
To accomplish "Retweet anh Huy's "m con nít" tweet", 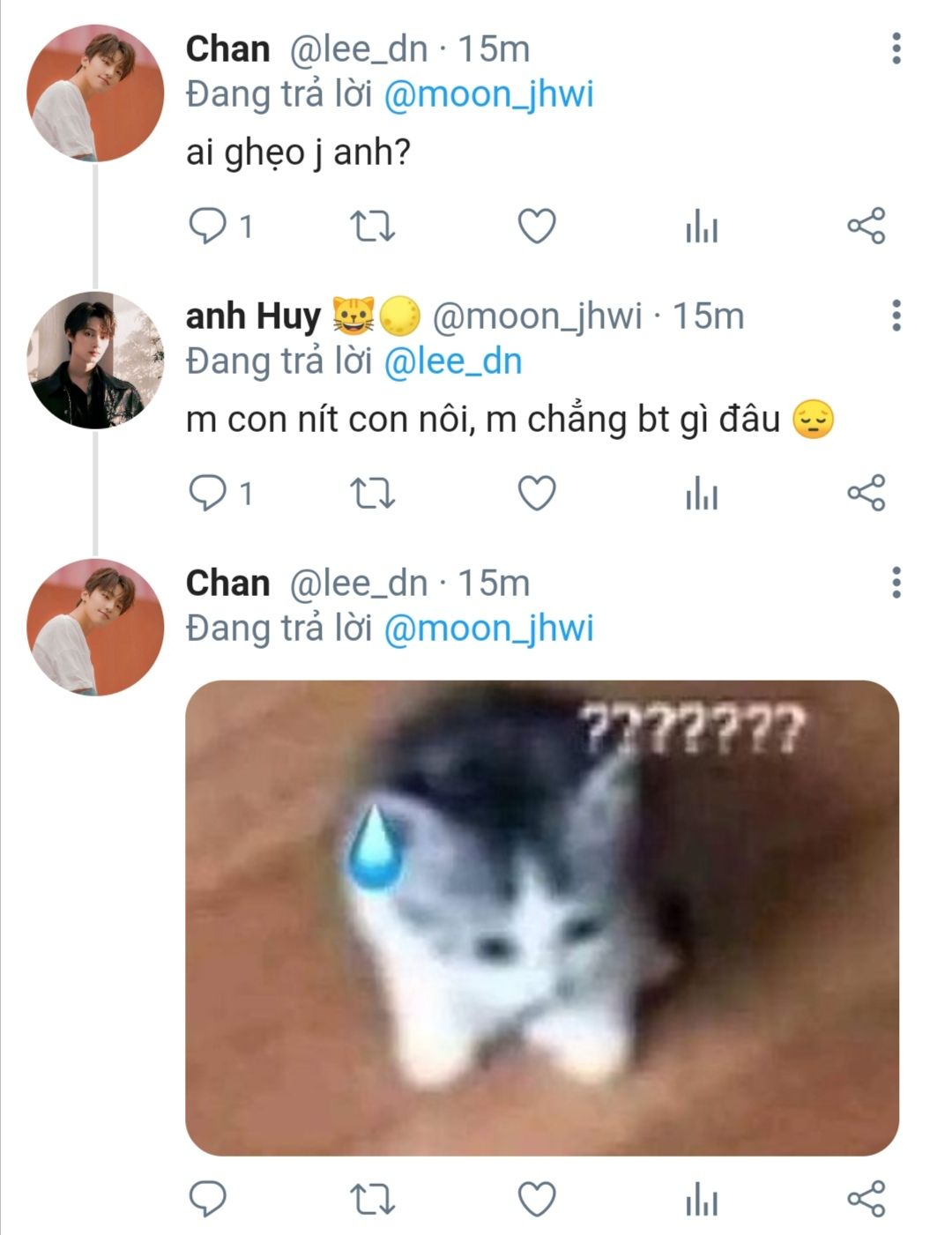I will point(372,494).
